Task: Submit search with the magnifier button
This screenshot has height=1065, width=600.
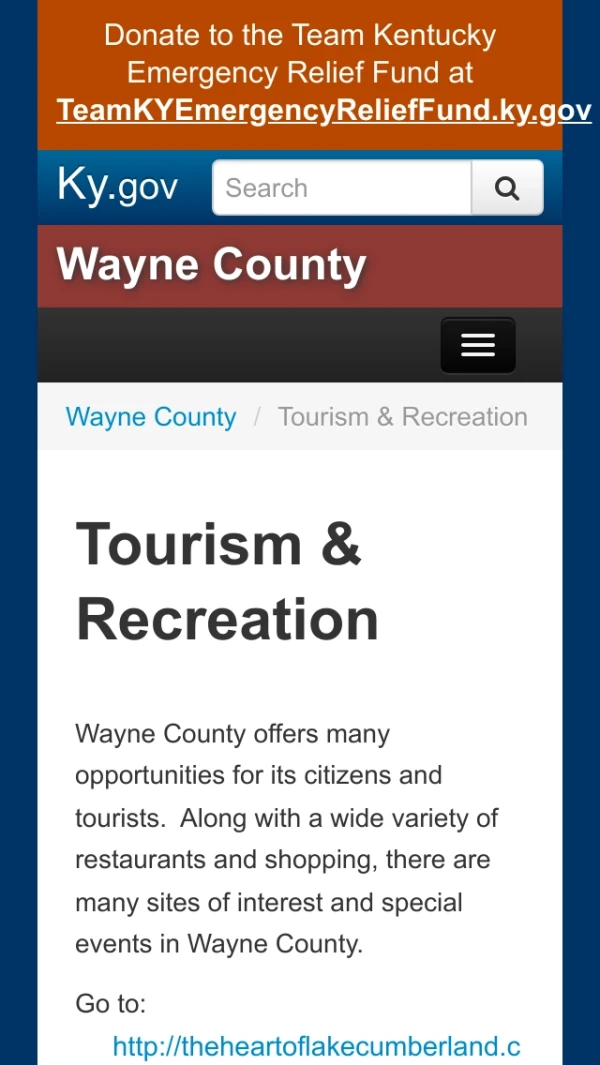Action: tap(507, 188)
